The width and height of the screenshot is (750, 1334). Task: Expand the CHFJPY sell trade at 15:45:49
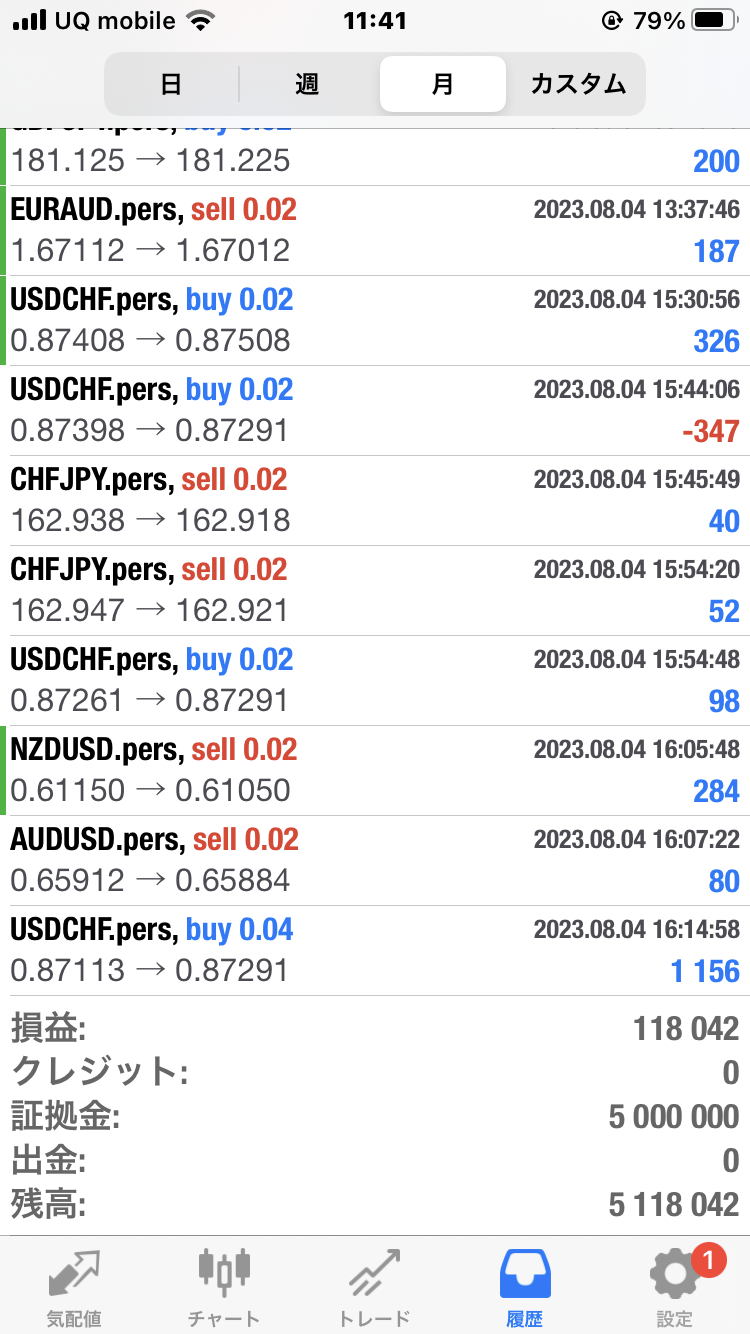pyautogui.click(x=375, y=500)
